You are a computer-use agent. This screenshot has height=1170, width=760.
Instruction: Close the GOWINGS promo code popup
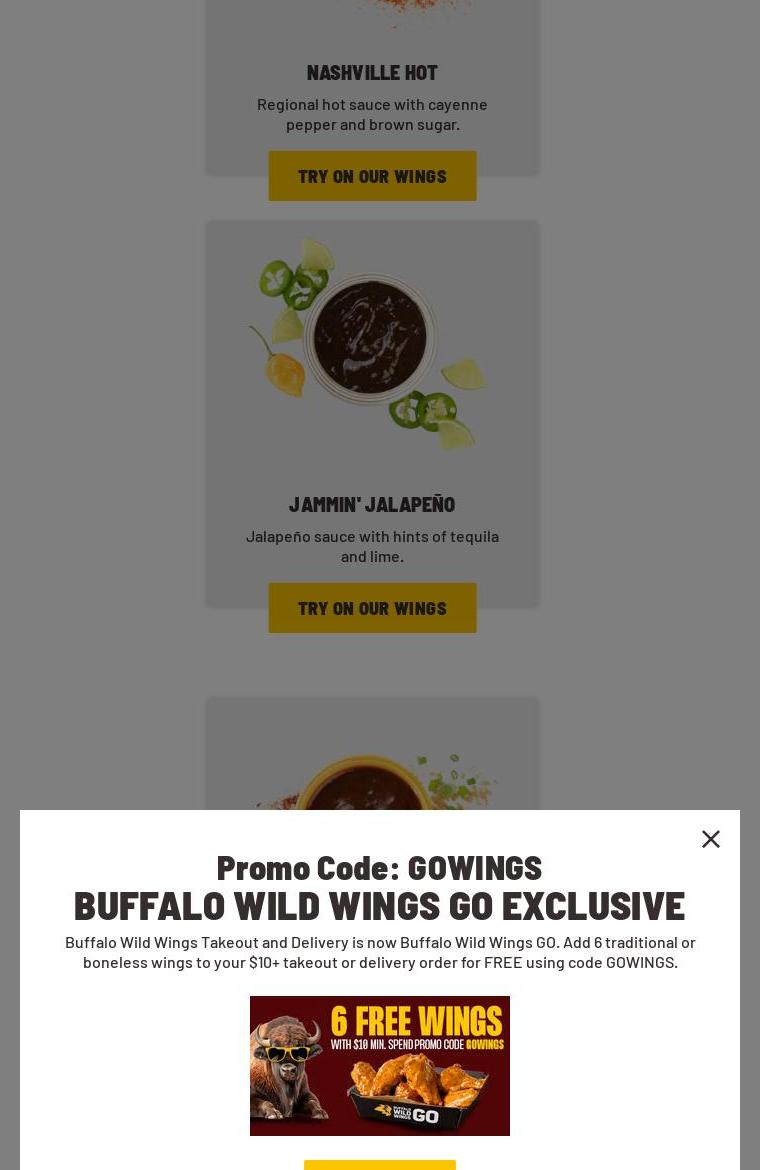coord(711,839)
